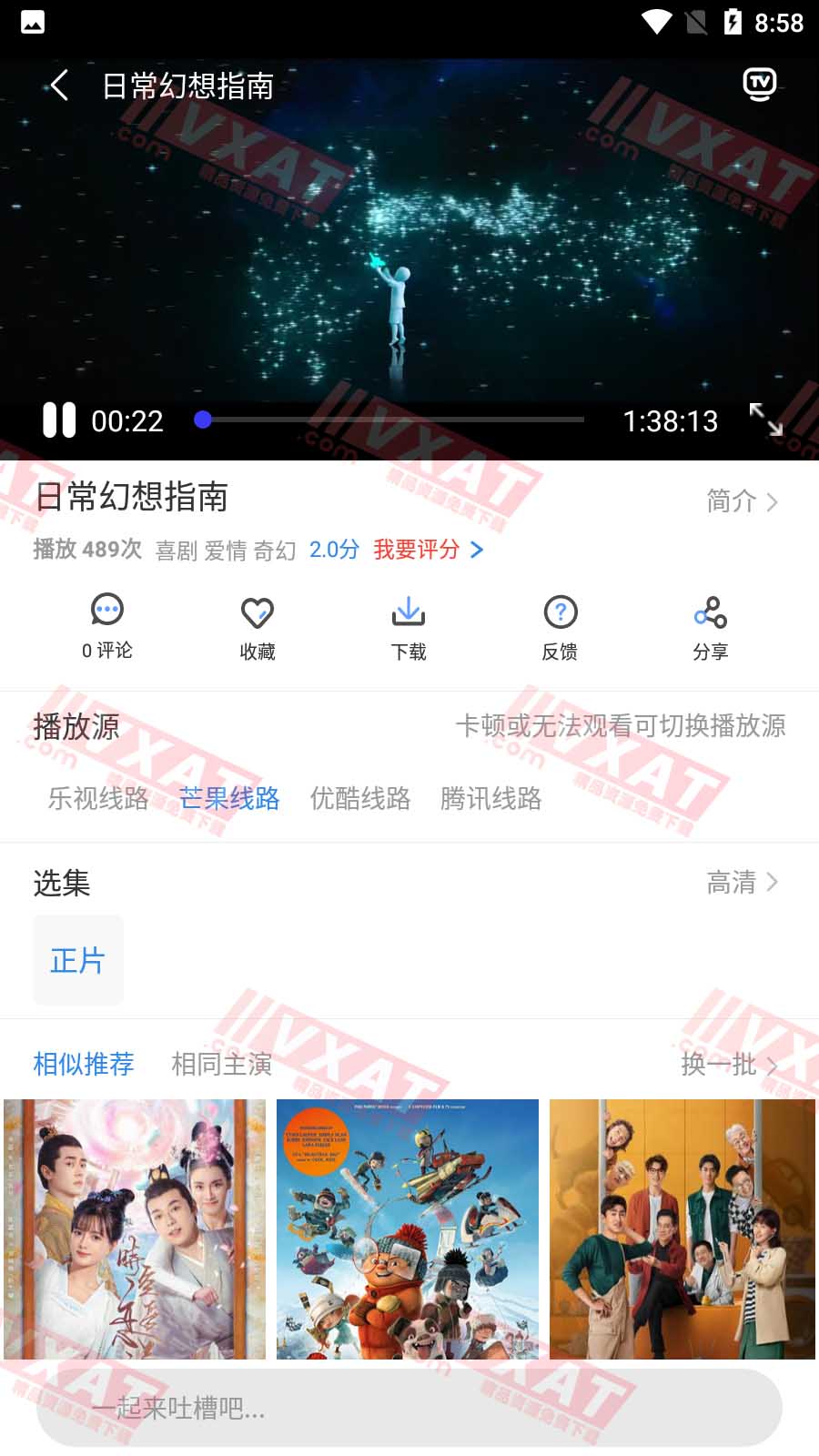The image size is (819, 1456).
Task: Open the animated snow movie poster
Action: [408, 1228]
